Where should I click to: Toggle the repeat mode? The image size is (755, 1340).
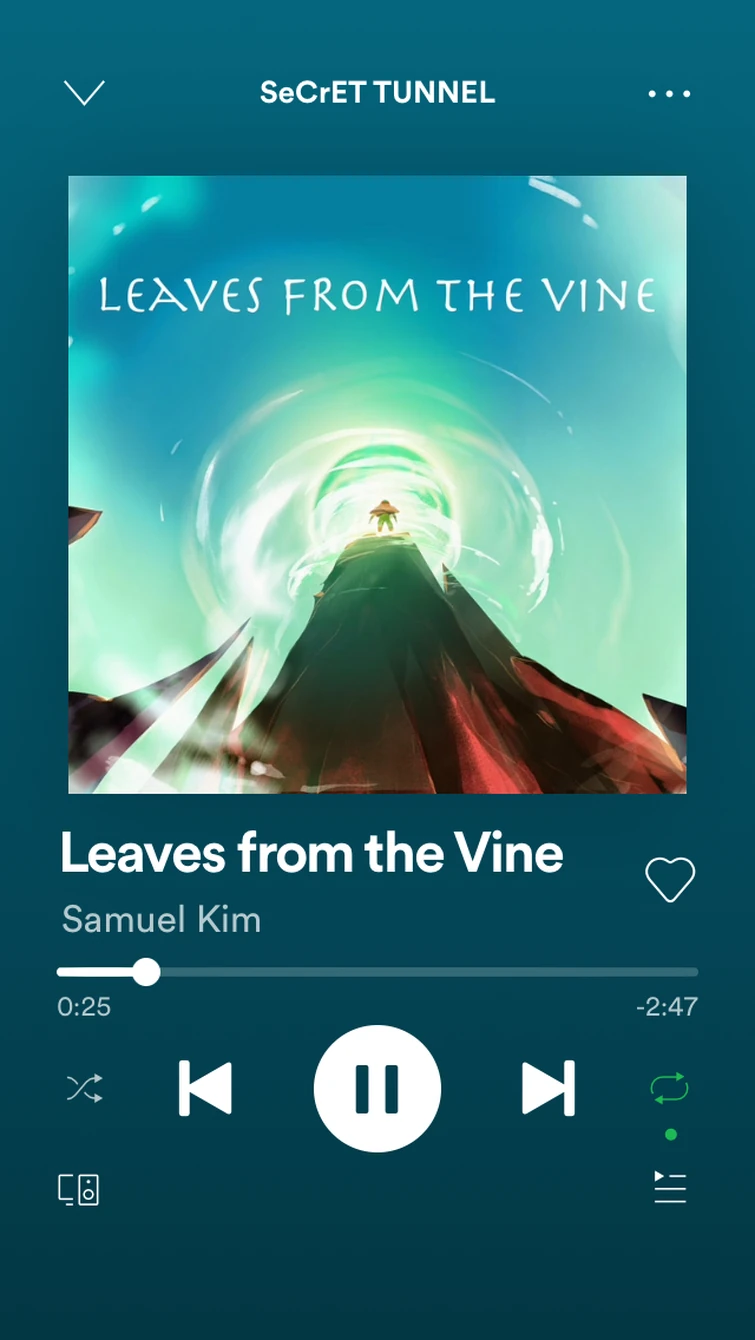tap(670, 1088)
